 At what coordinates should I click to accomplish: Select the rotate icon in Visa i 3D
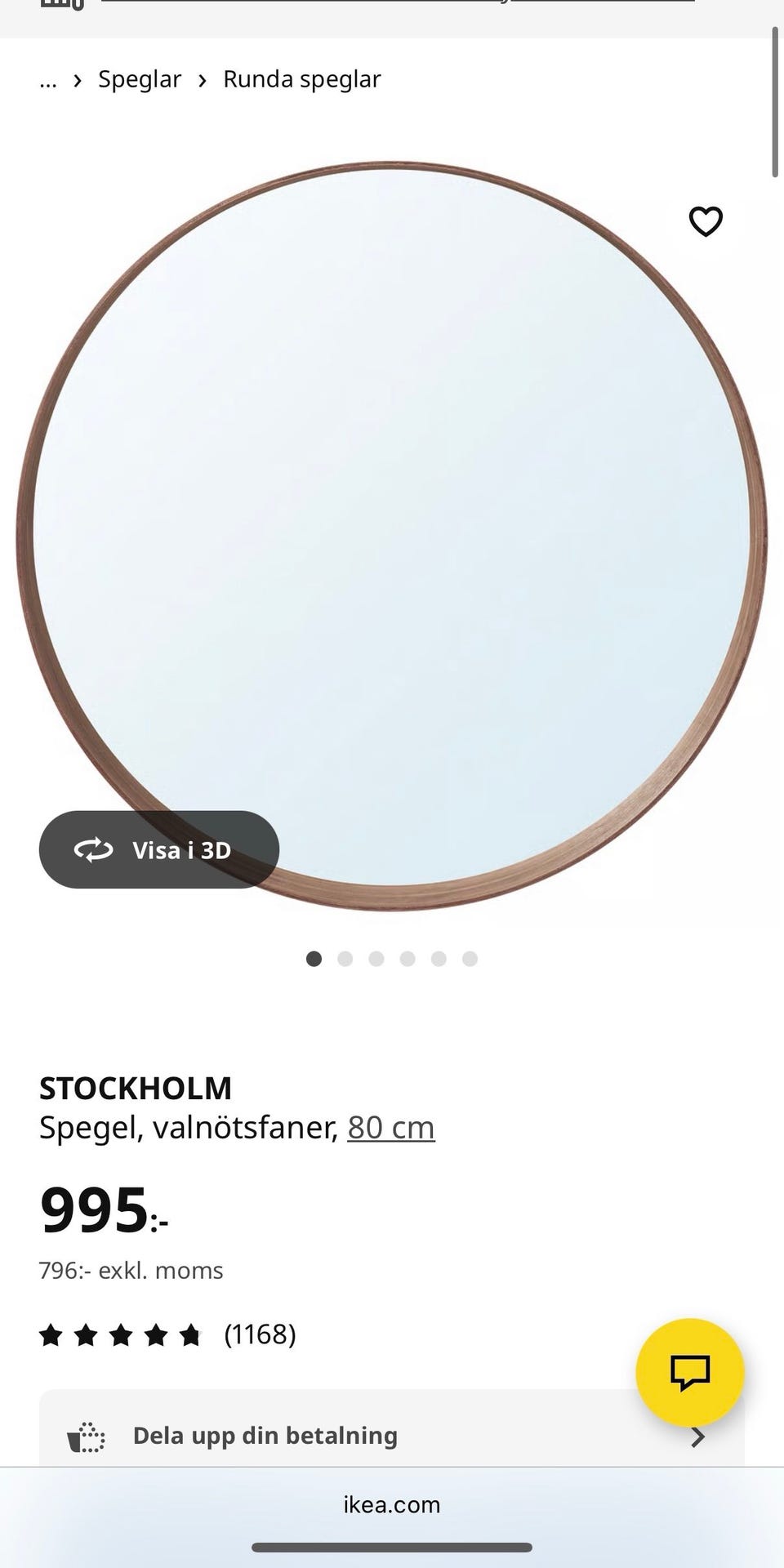click(x=92, y=850)
